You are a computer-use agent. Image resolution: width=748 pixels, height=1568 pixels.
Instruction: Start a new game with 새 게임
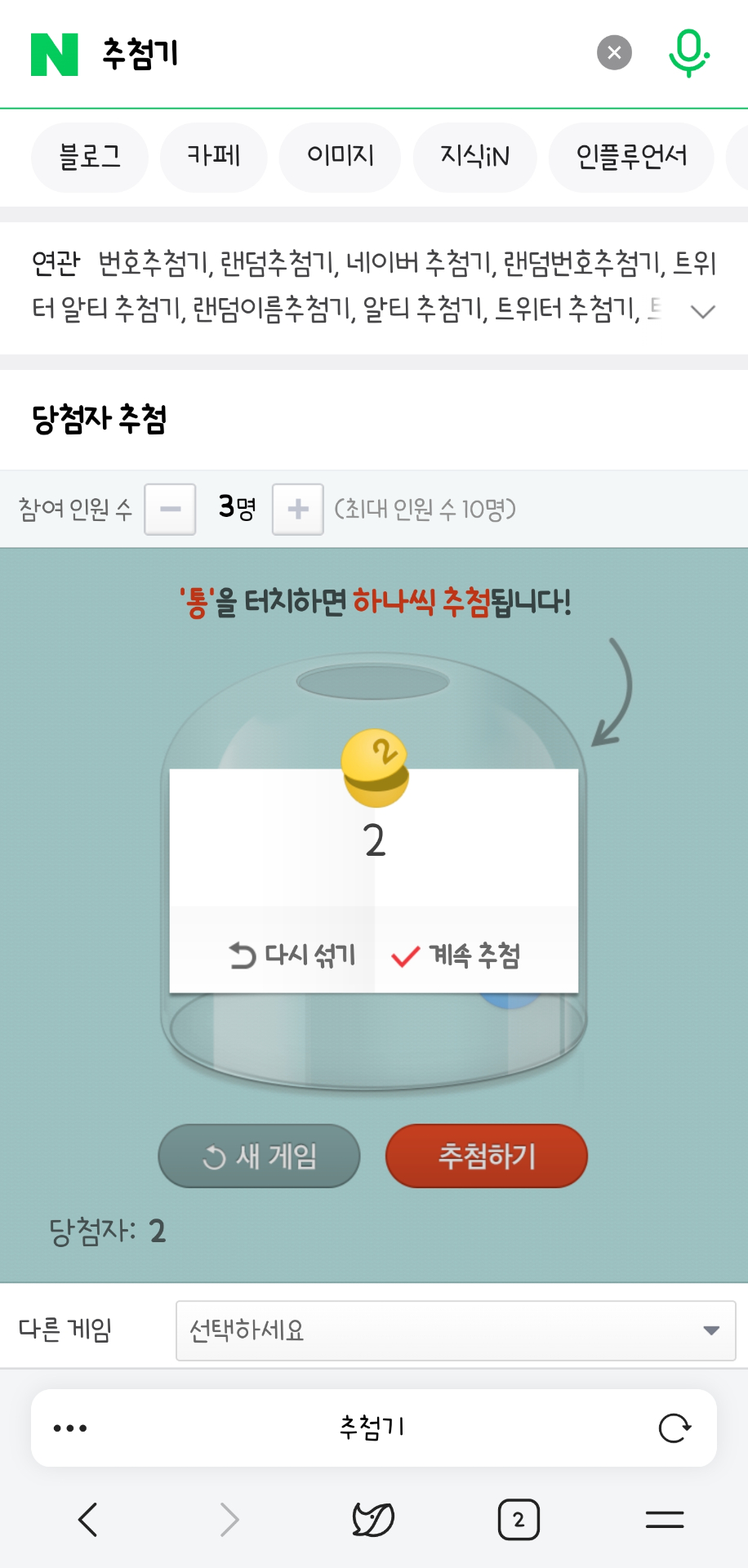(259, 1156)
